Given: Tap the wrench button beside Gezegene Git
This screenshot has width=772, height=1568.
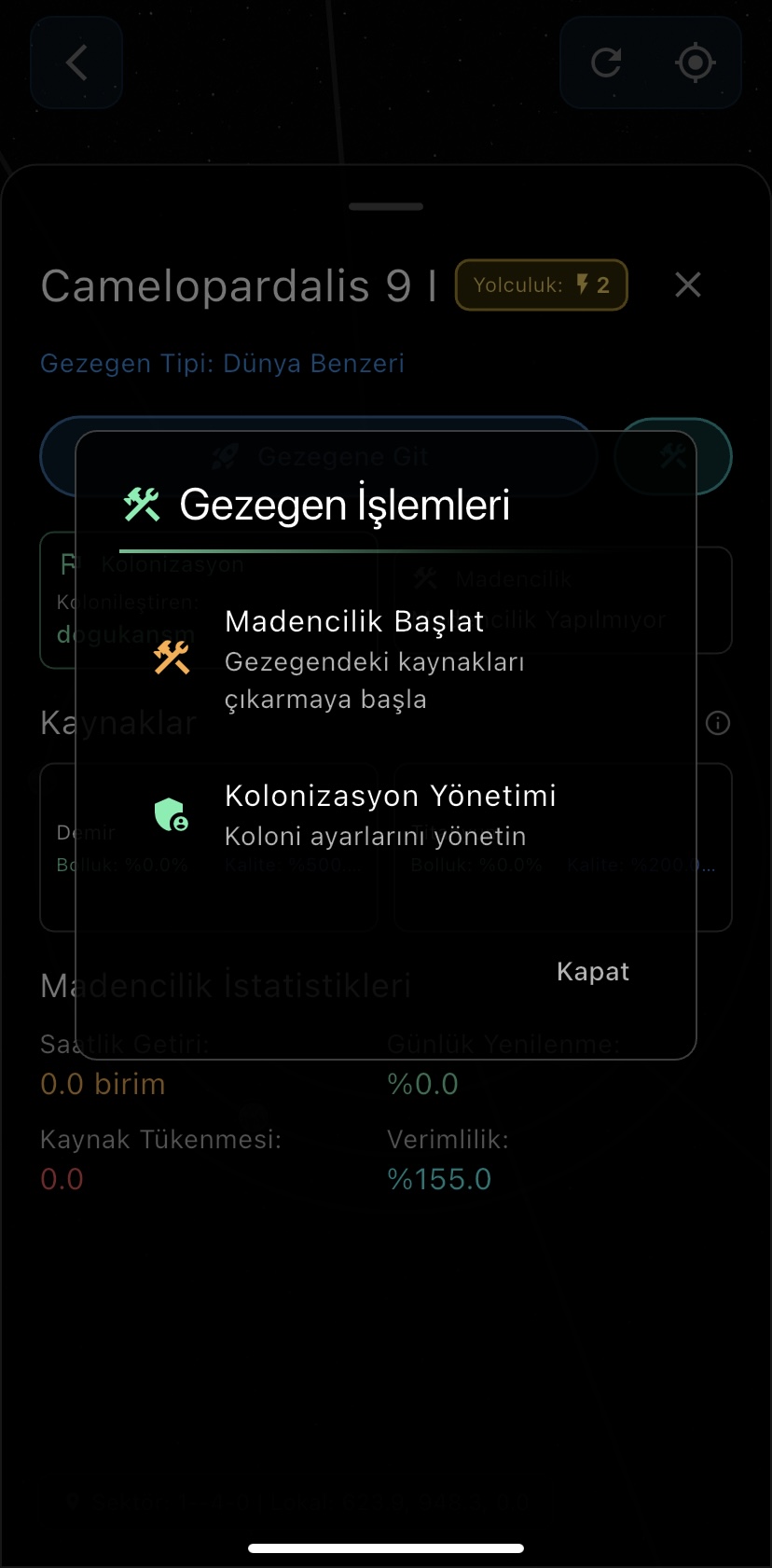Looking at the screenshot, I should click(672, 456).
